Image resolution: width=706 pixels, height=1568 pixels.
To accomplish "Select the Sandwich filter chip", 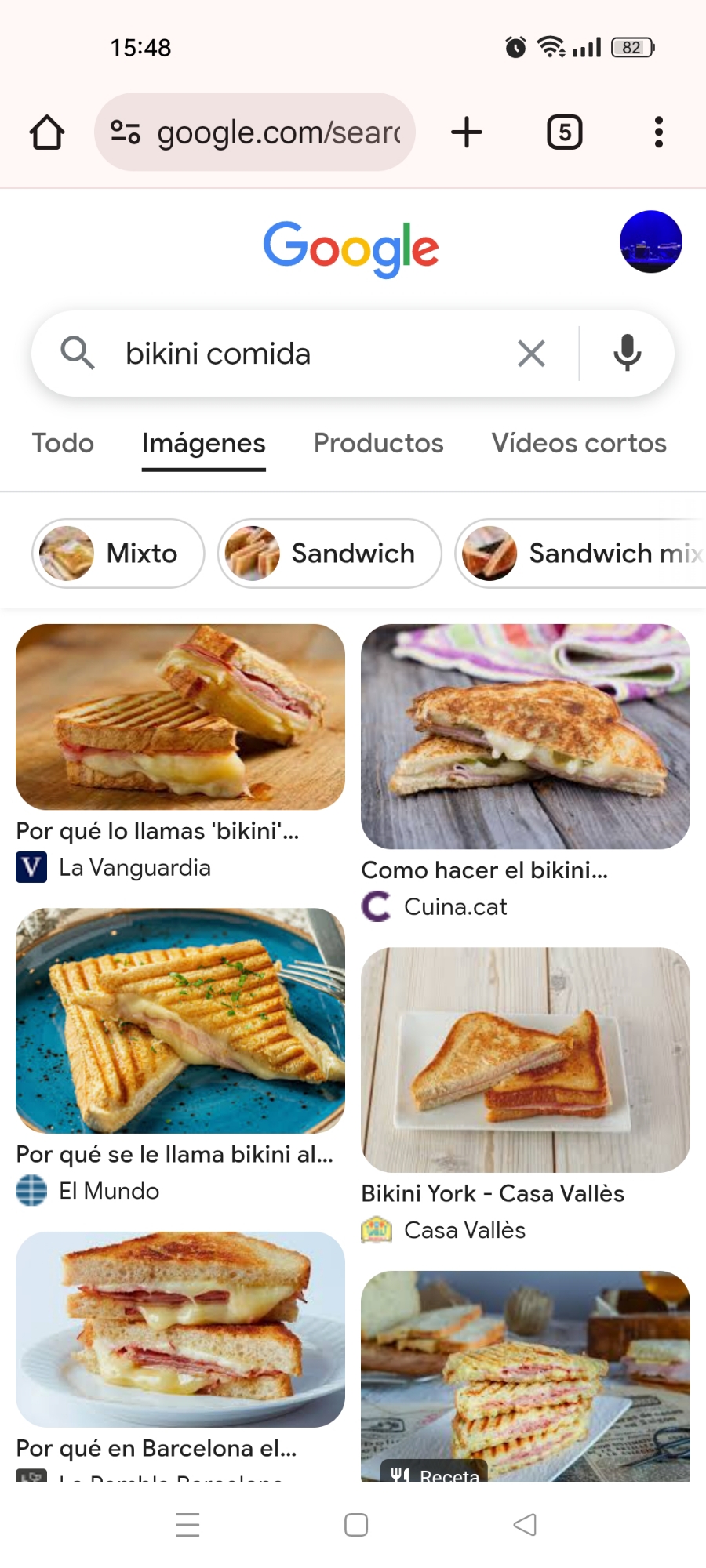I will [329, 554].
